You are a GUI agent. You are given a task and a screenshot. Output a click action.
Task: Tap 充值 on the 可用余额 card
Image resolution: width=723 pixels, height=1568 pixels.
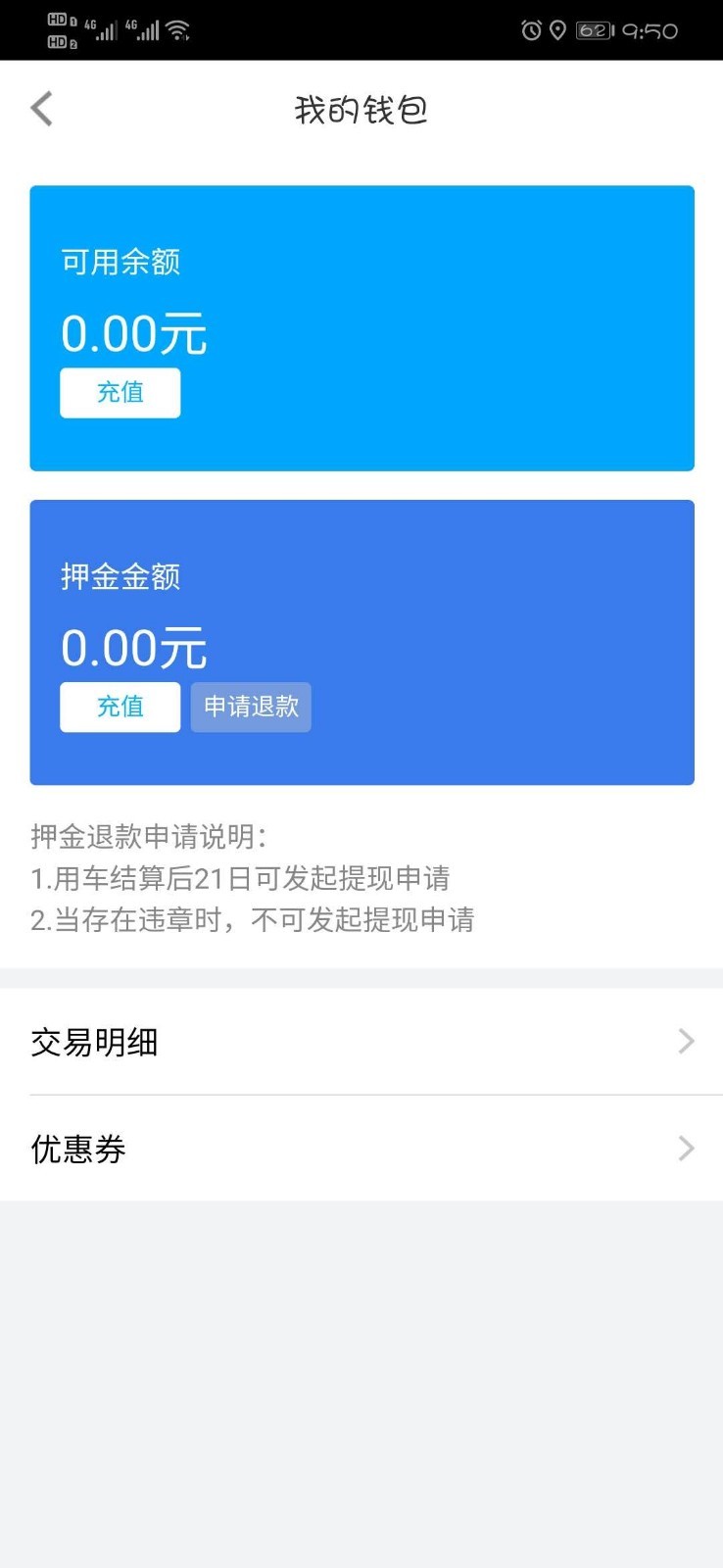(120, 392)
